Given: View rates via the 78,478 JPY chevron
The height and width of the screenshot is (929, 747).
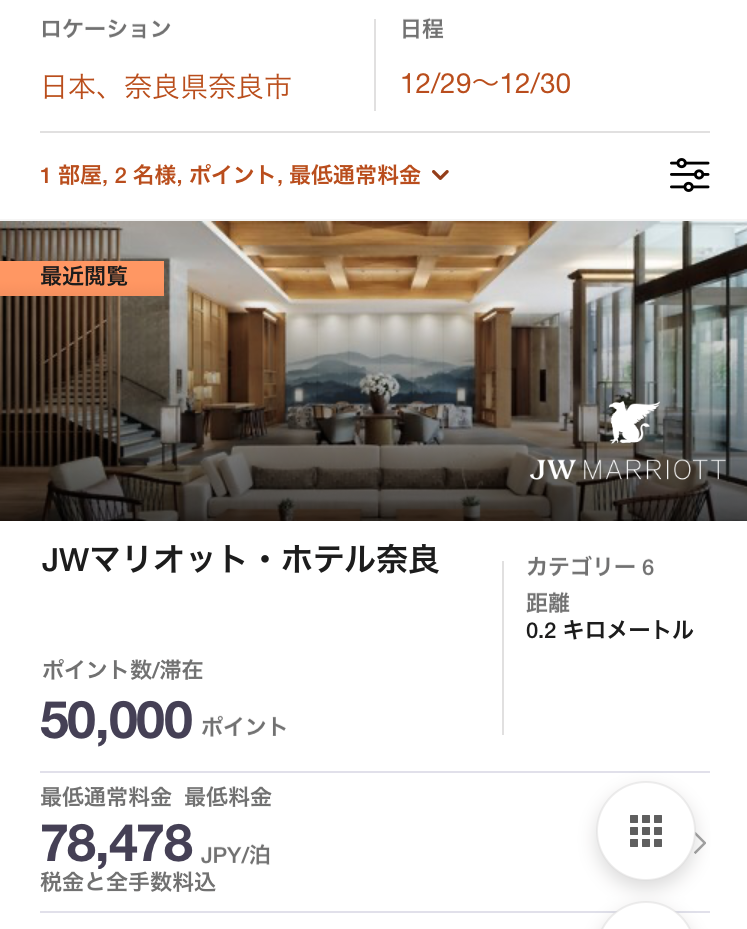Looking at the screenshot, I should point(700,843).
